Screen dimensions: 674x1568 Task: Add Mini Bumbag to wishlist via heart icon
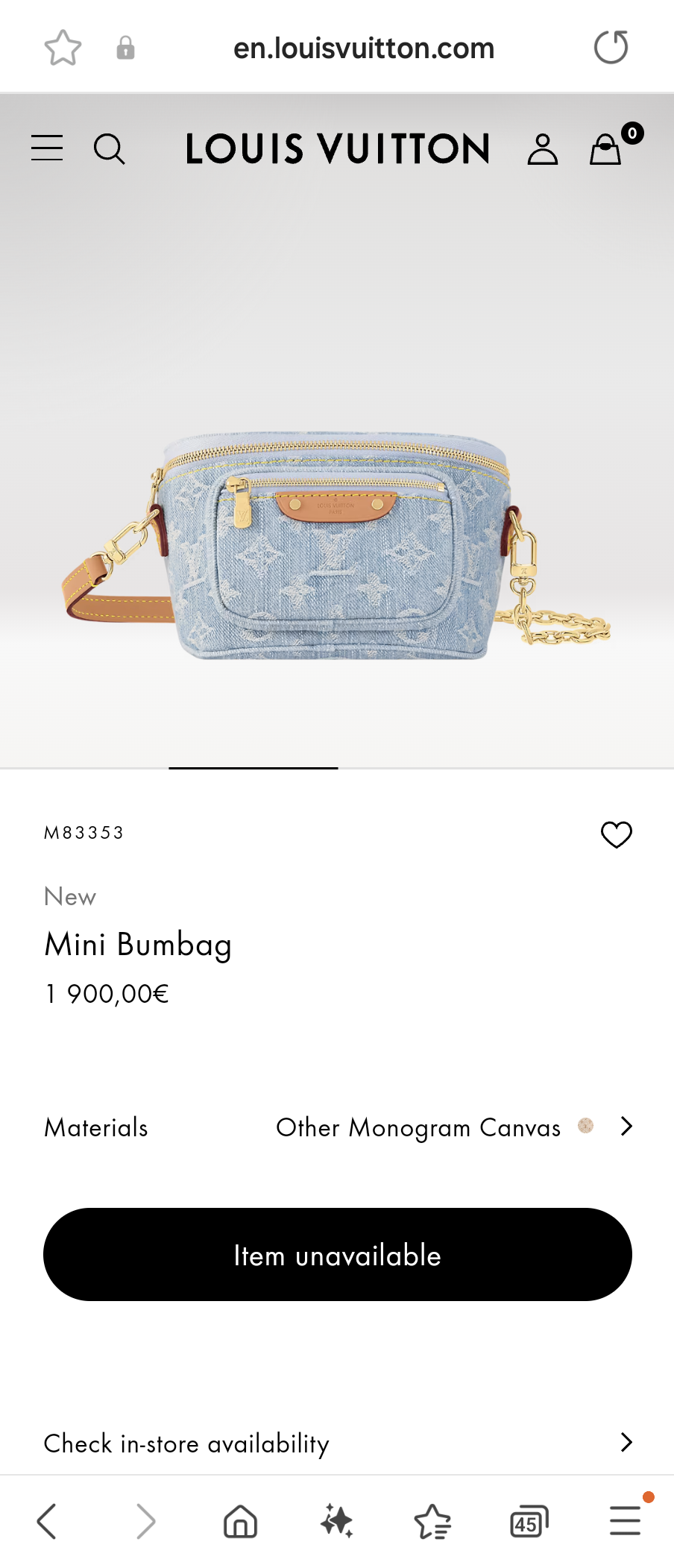pos(616,835)
